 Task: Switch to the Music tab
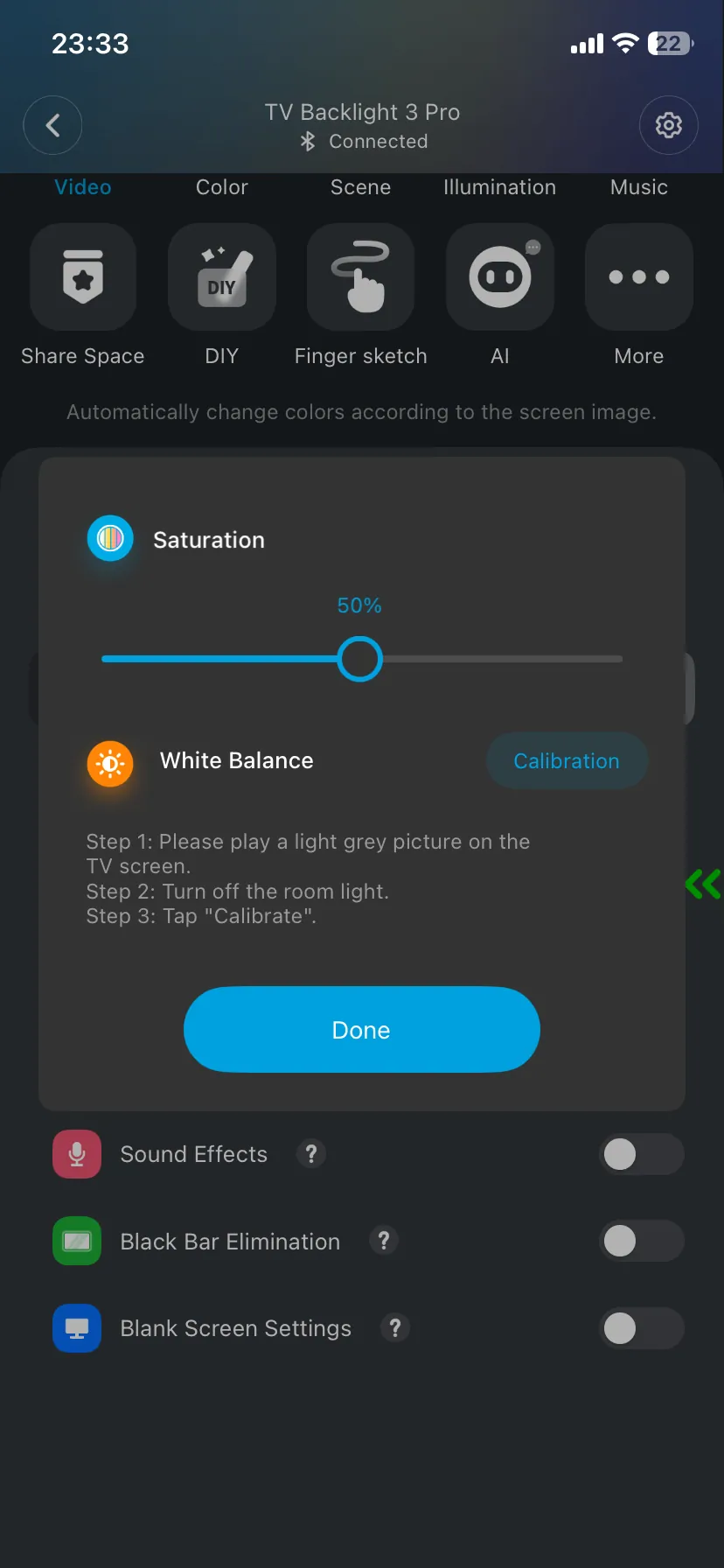pos(638,187)
